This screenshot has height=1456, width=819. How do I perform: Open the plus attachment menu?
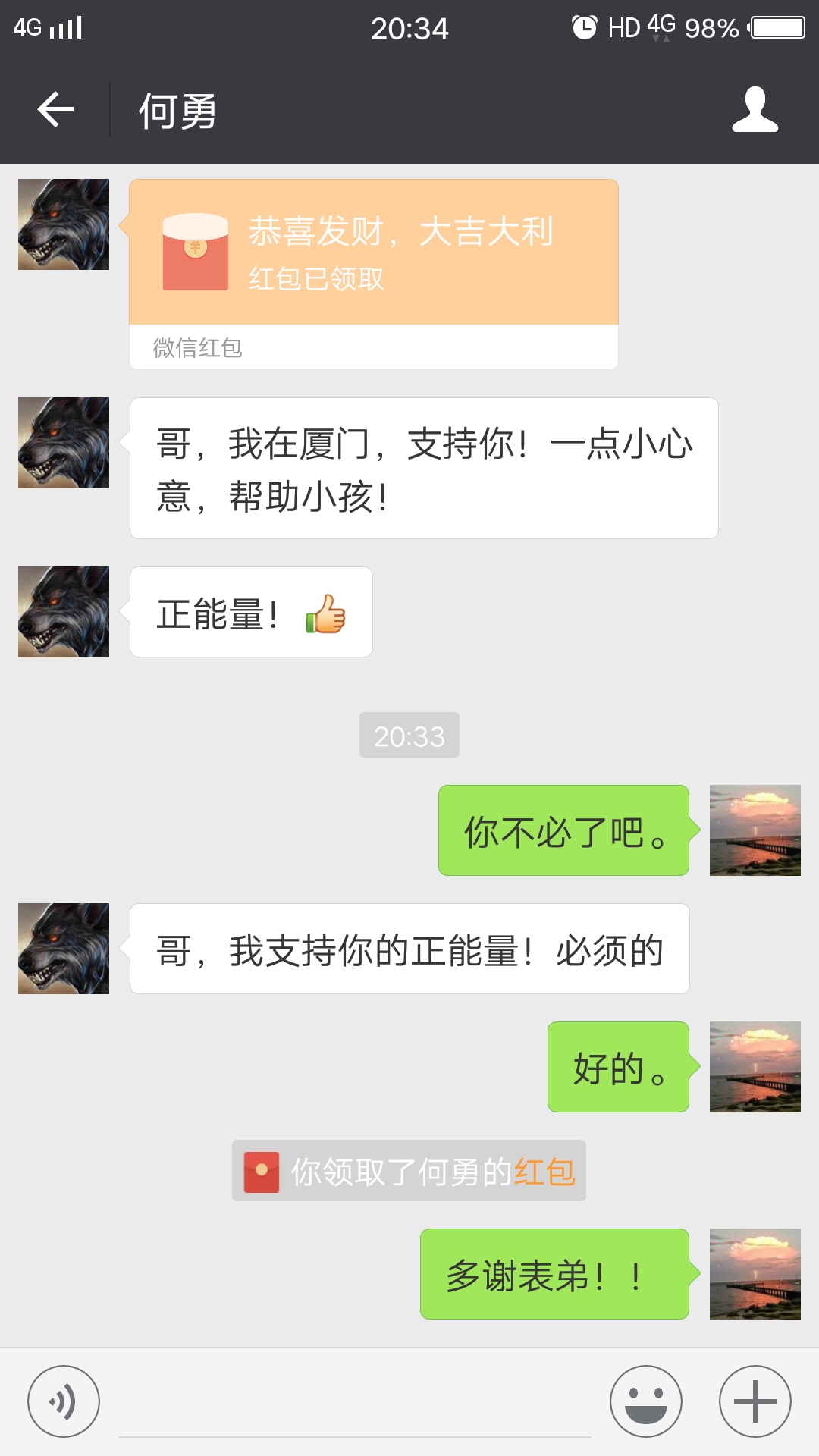click(x=755, y=1401)
